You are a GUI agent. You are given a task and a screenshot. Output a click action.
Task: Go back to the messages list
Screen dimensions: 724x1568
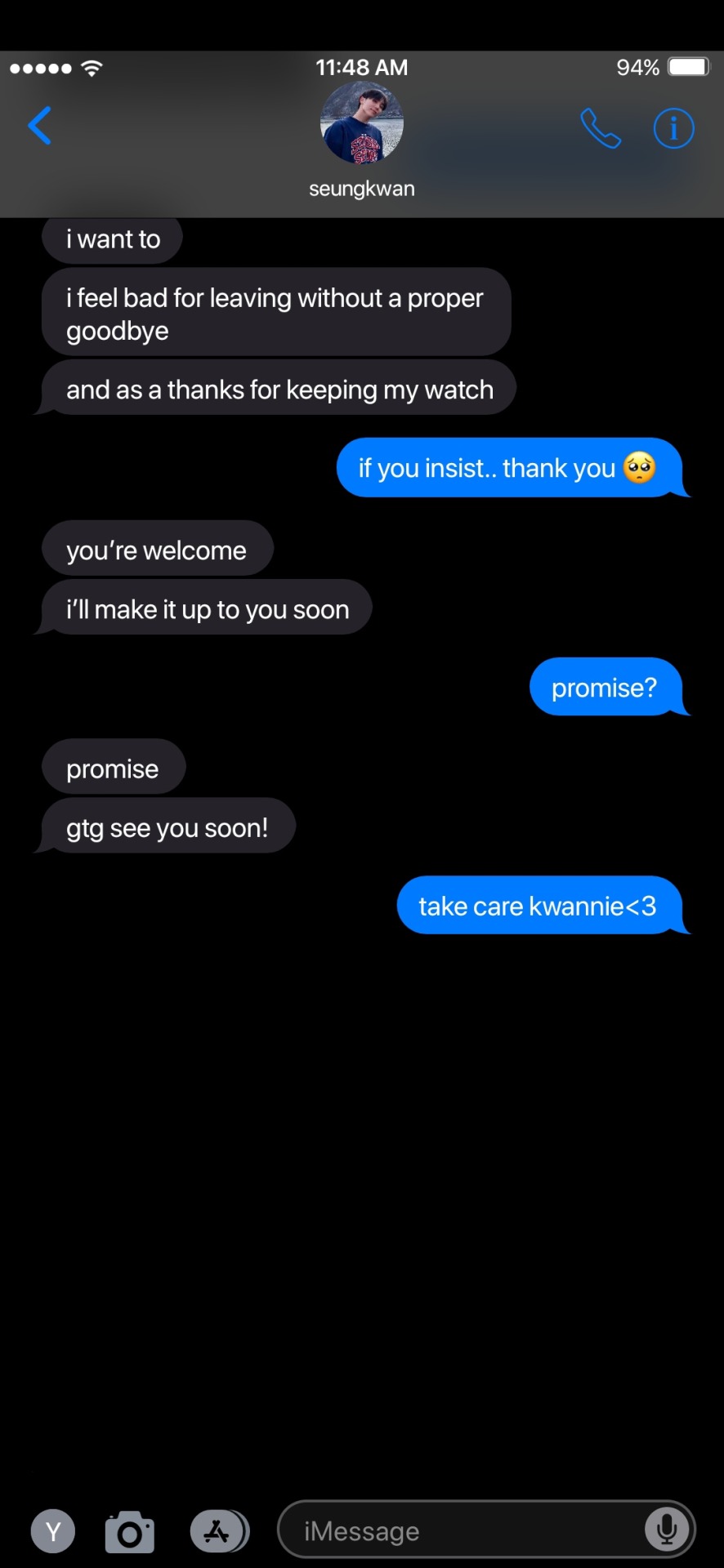tap(39, 126)
